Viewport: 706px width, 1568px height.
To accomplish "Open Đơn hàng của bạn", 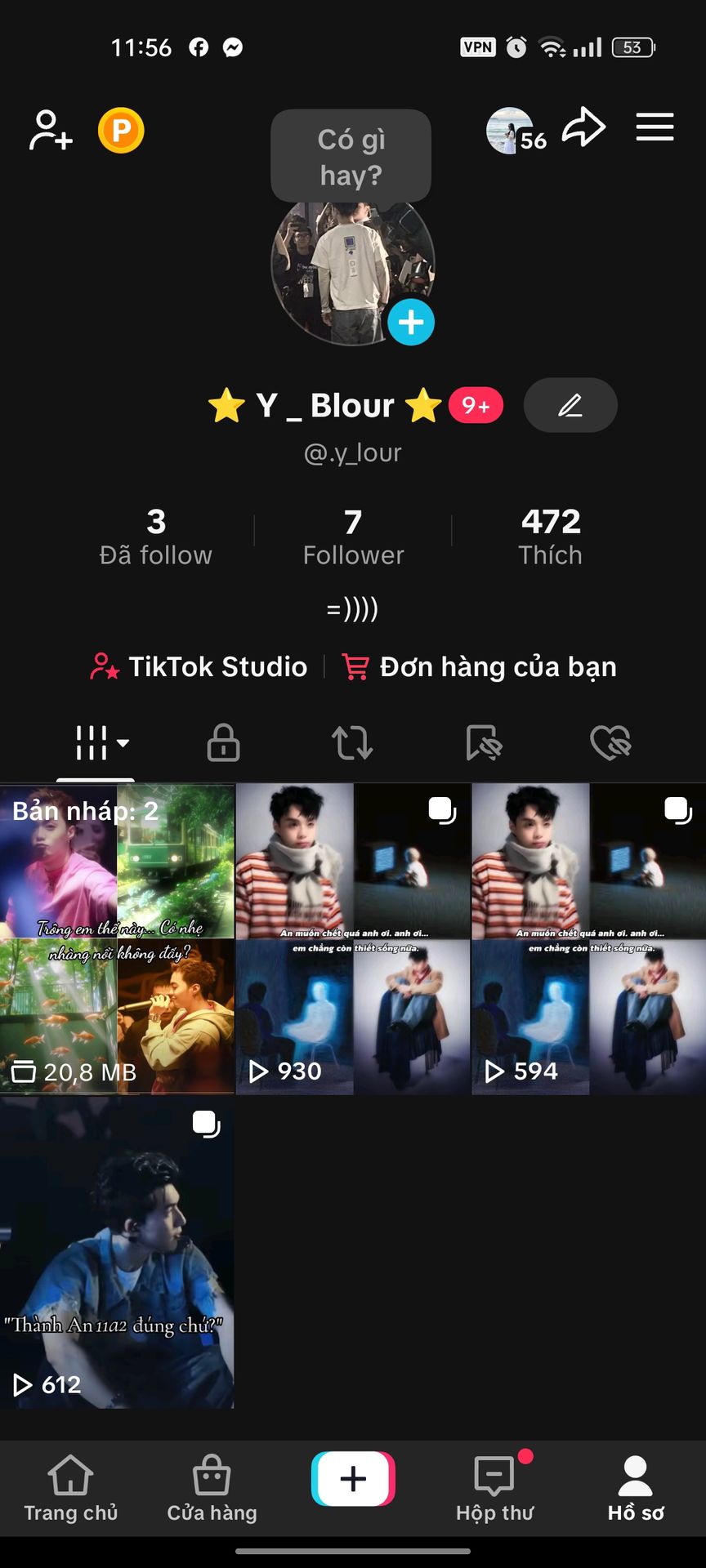I will click(480, 667).
